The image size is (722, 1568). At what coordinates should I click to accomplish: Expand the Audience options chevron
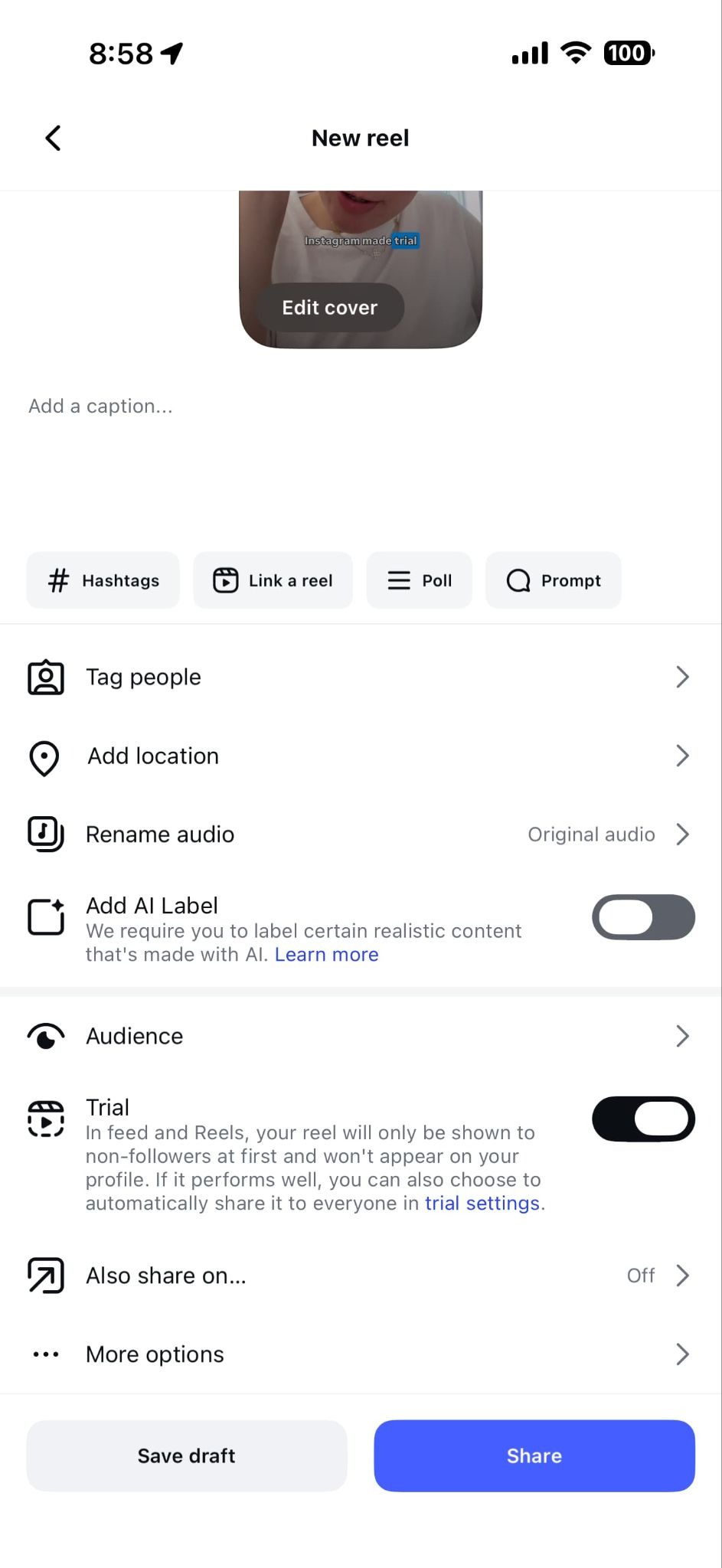(x=682, y=1036)
